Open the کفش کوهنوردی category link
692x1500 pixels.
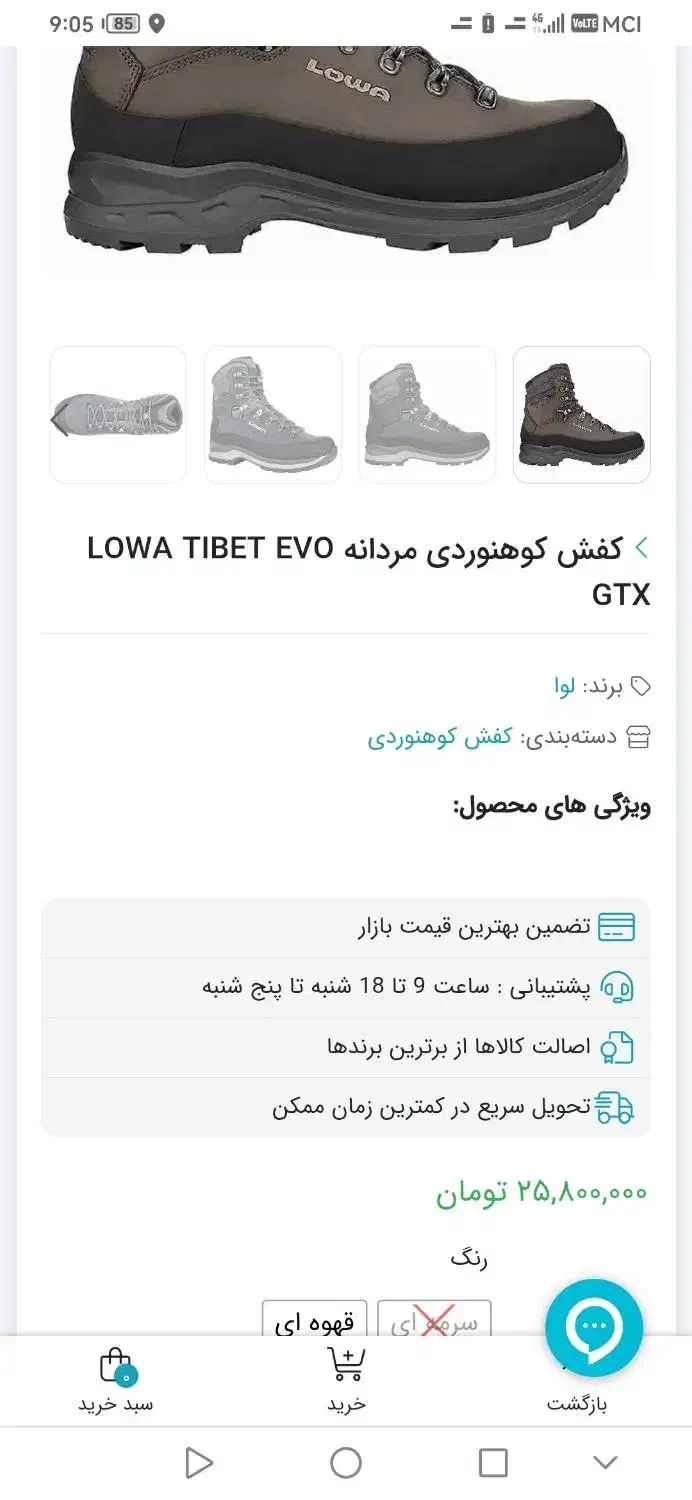(x=440, y=738)
